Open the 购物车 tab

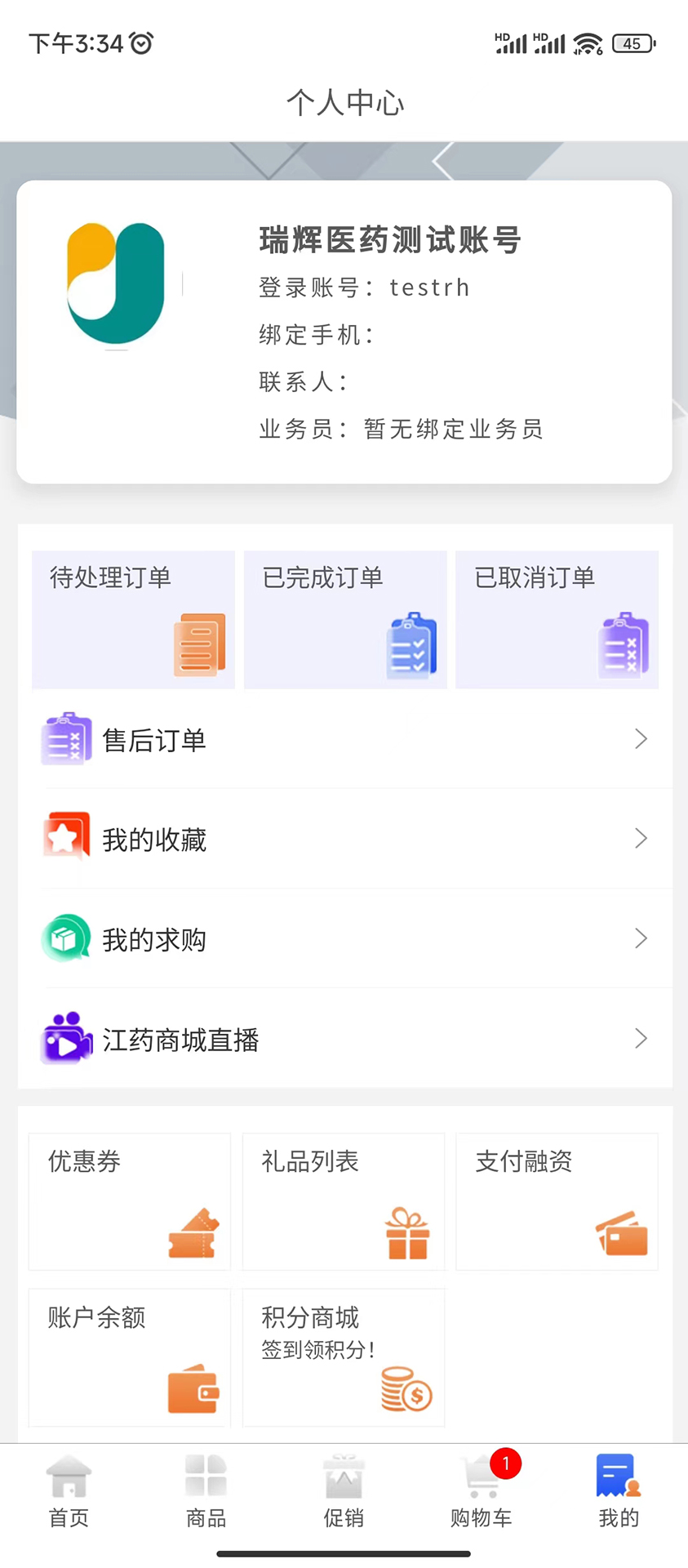pyautogui.click(x=482, y=1491)
